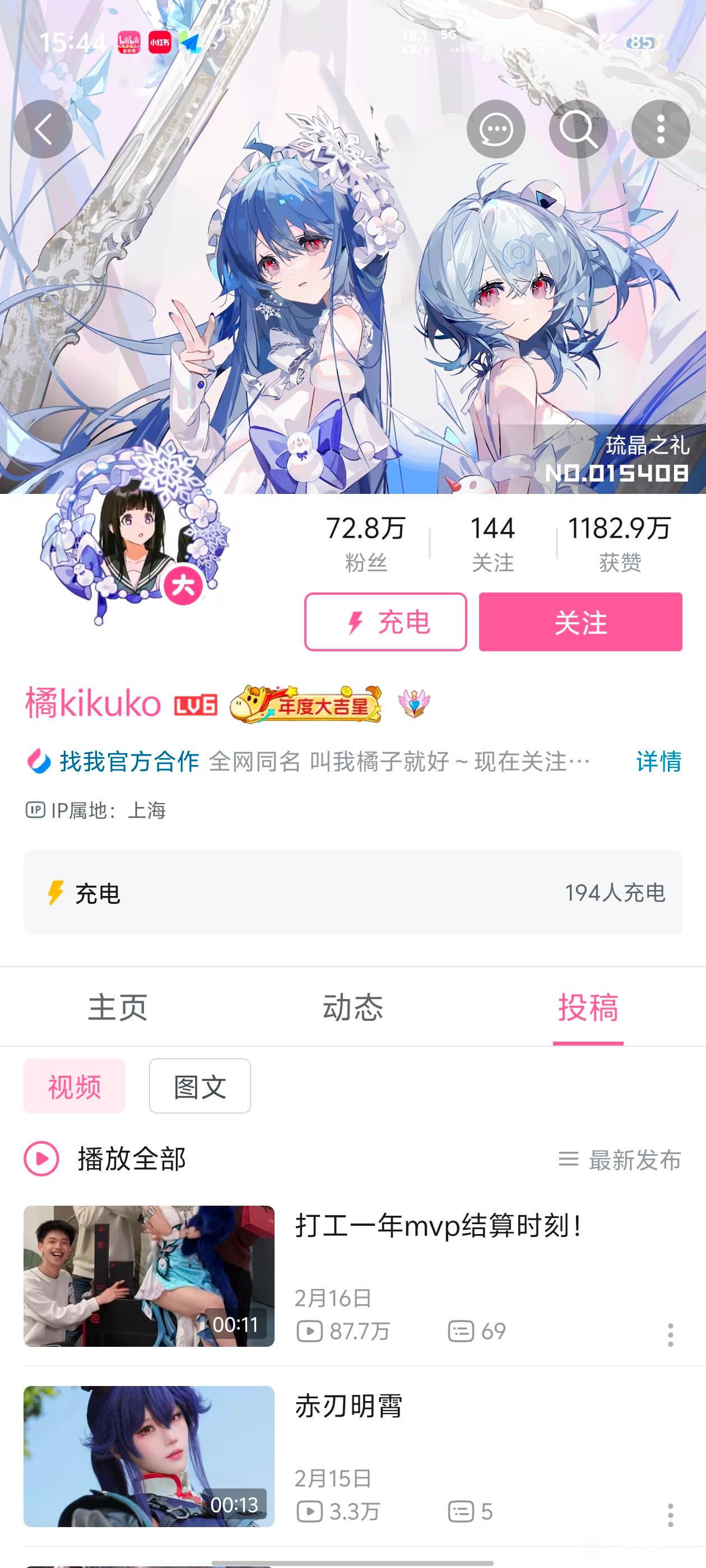The height and width of the screenshot is (1568, 706).
Task: Follow 橘kikuko with the 关注 button
Action: tap(580, 622)
